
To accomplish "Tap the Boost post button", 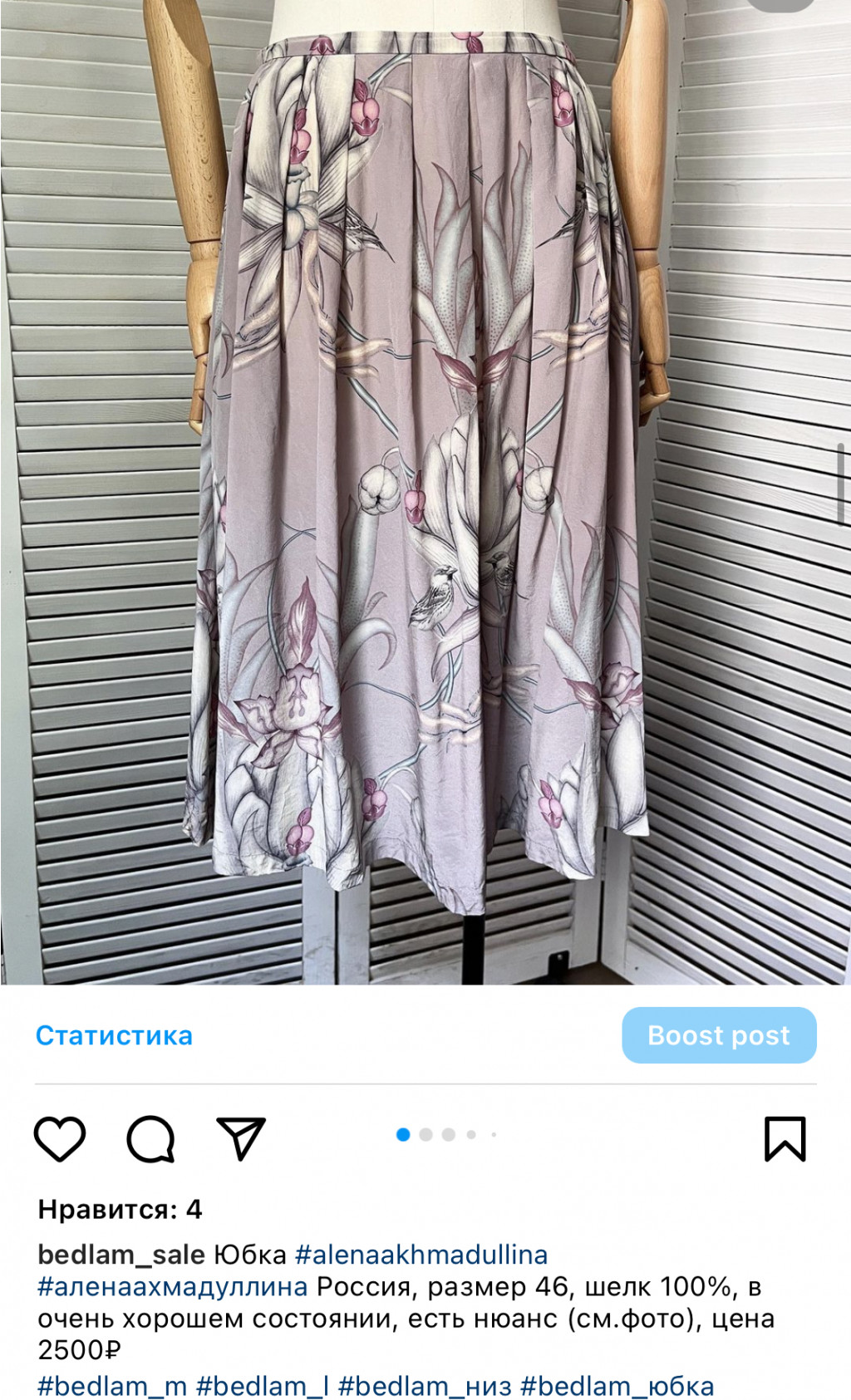I will 719,1035.
